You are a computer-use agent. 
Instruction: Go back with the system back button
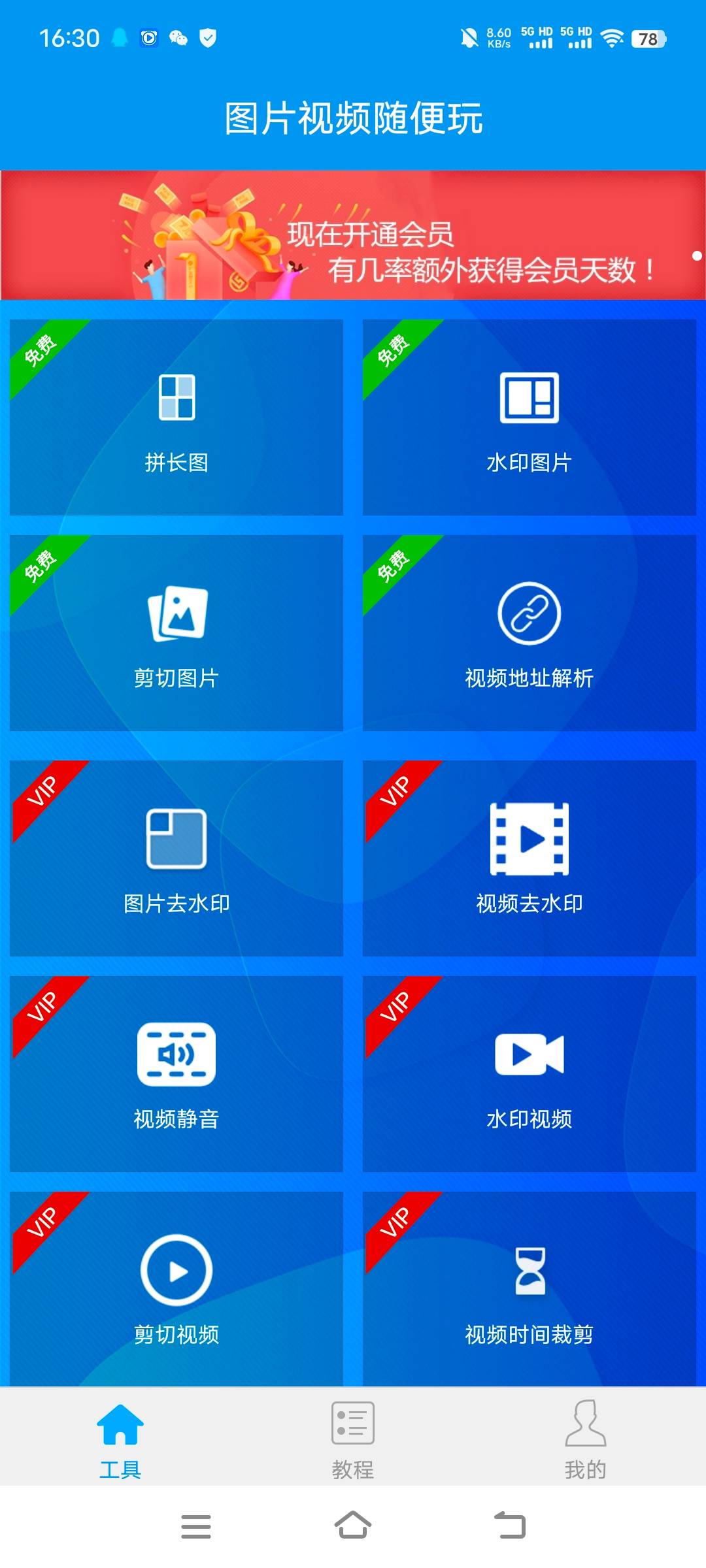pos(510,1526)
